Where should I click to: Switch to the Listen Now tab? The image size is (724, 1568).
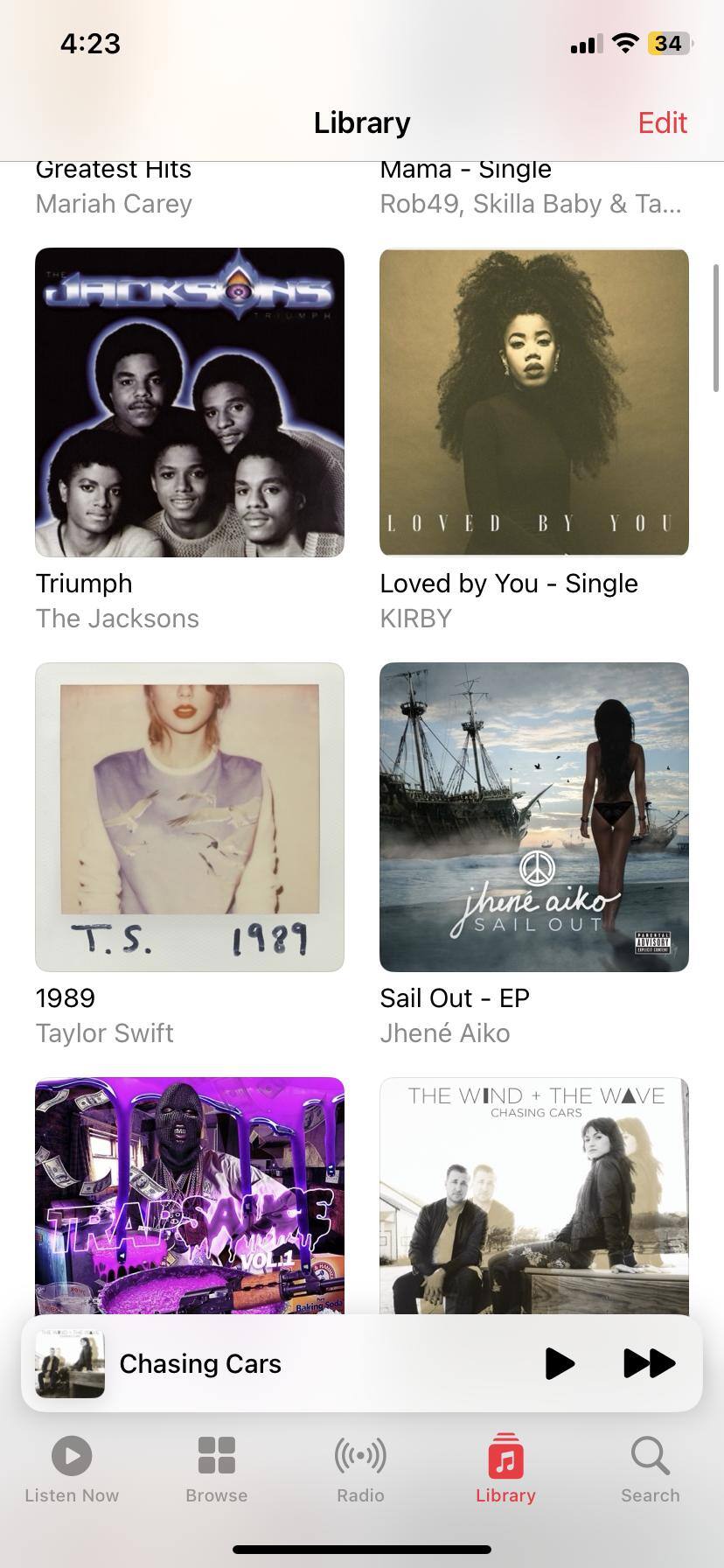(72, 1469)
